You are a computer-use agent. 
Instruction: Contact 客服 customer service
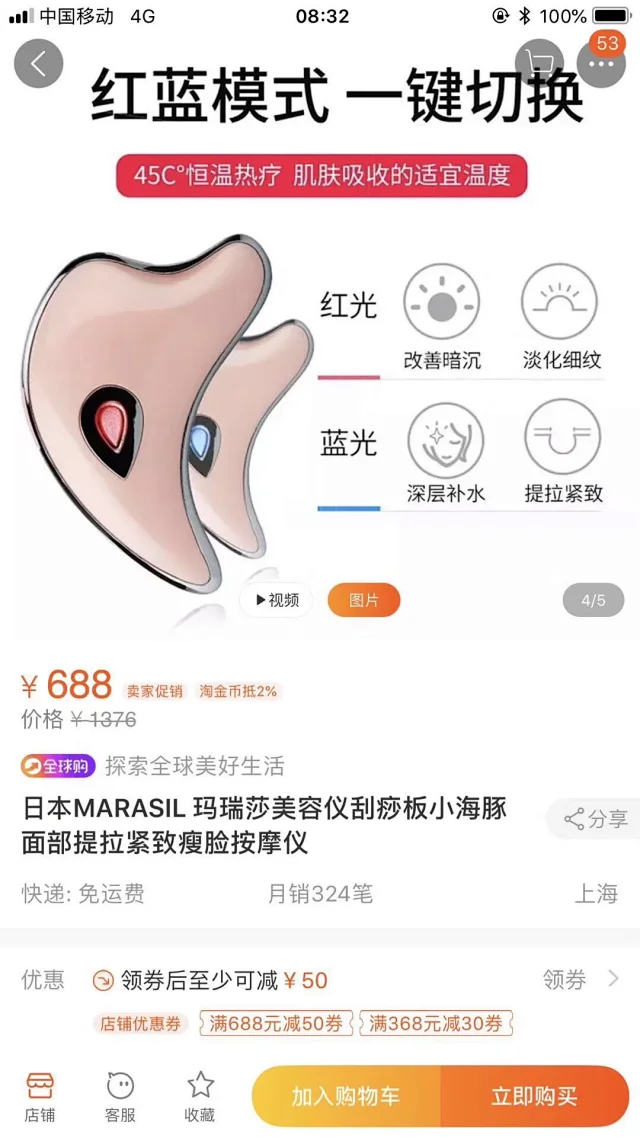click(120, 1097)
